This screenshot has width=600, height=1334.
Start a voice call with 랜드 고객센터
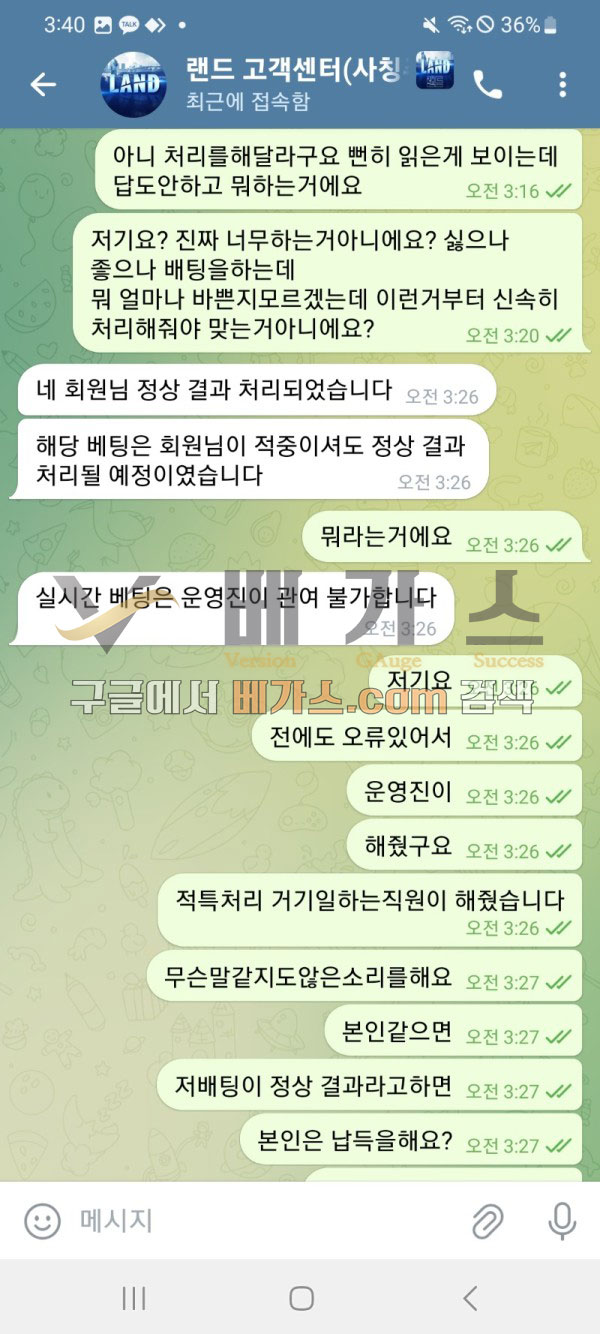click(488, 86)
